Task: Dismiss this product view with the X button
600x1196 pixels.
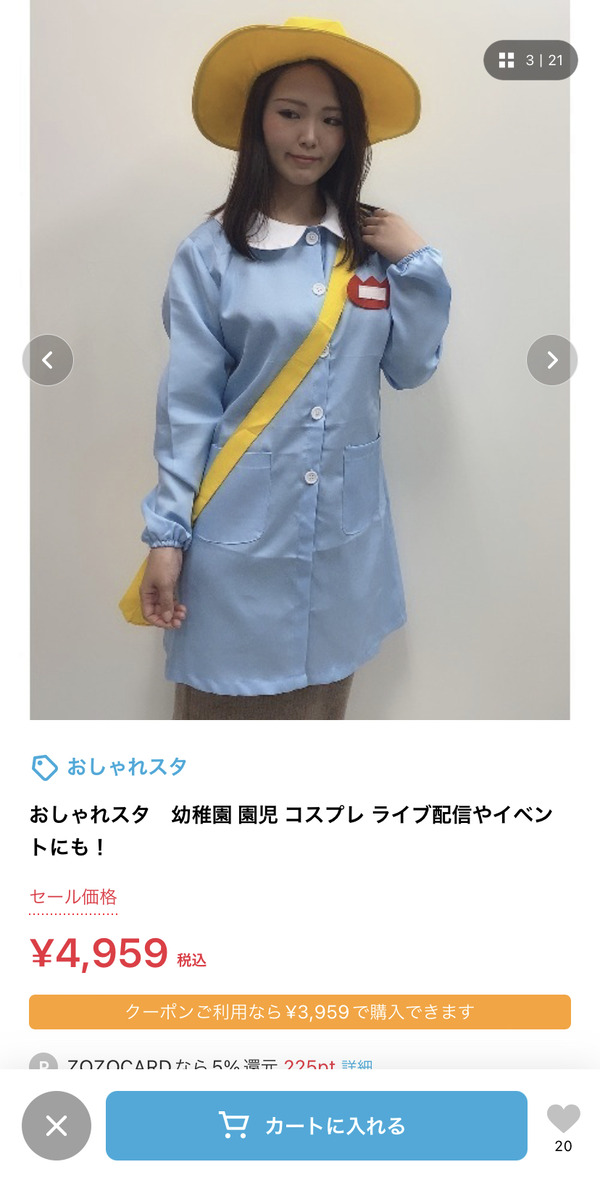Action: 56,1126
